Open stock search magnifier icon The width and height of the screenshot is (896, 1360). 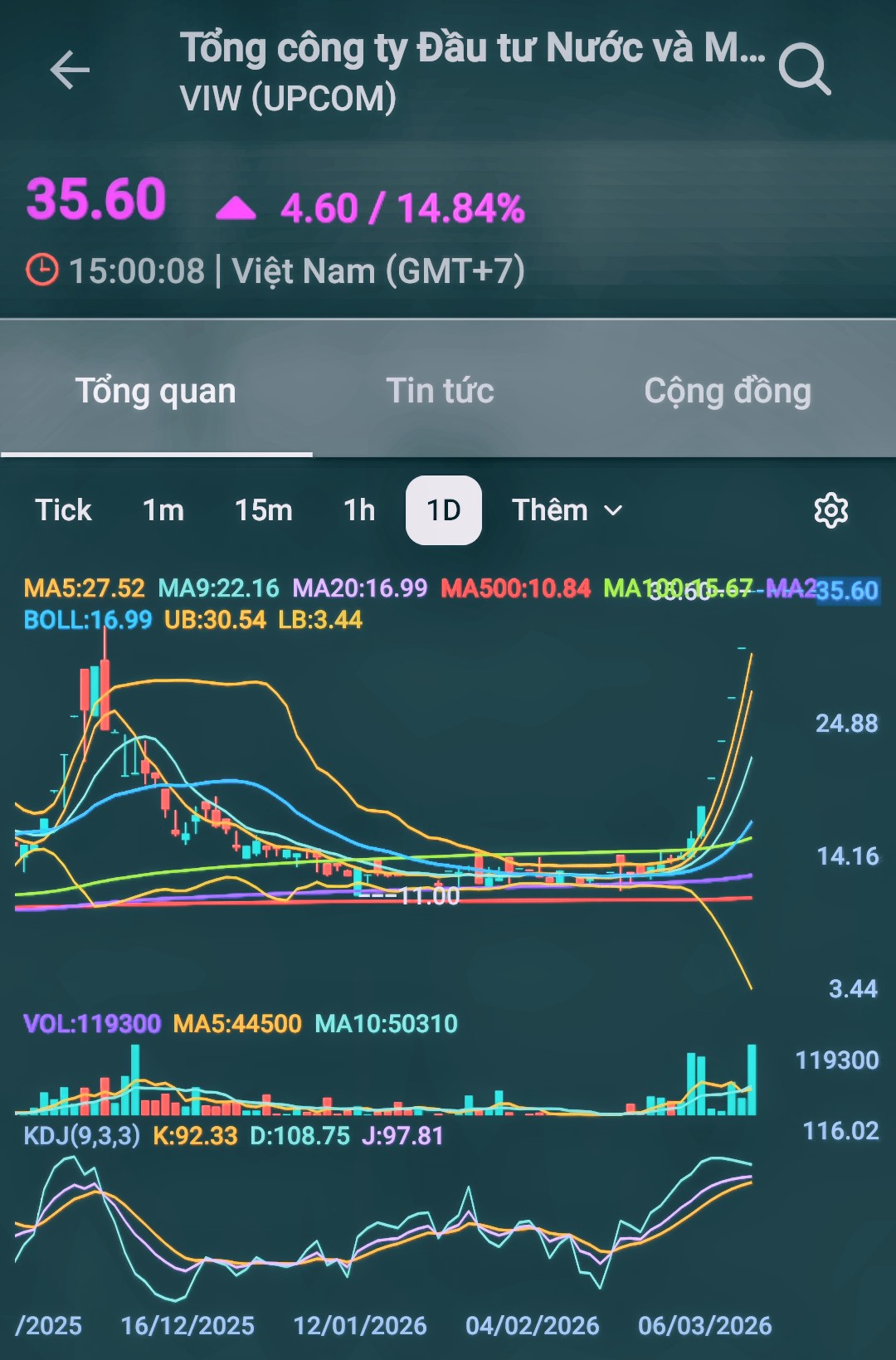(804, 70)
